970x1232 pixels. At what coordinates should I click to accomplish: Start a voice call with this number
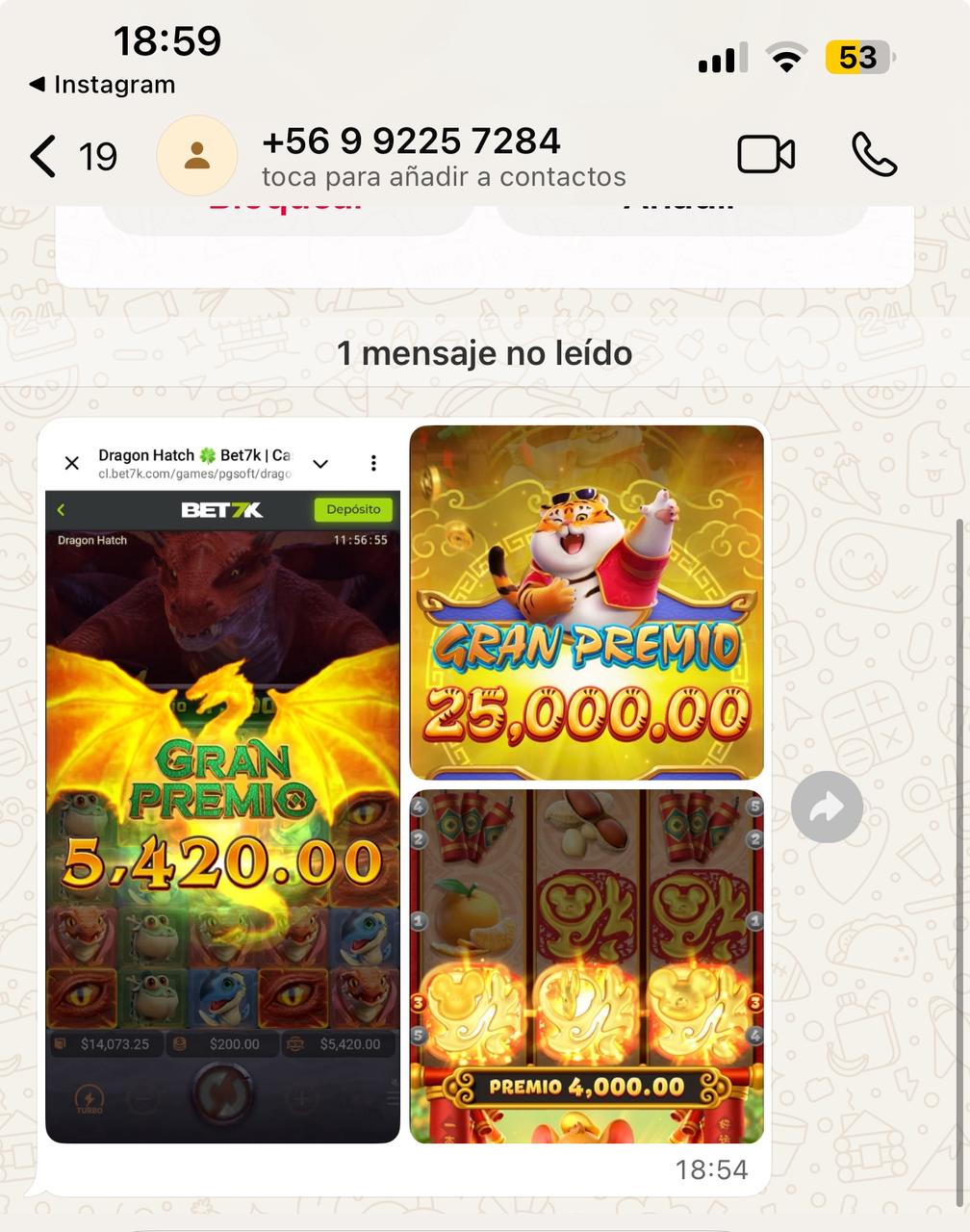[874, 155]
